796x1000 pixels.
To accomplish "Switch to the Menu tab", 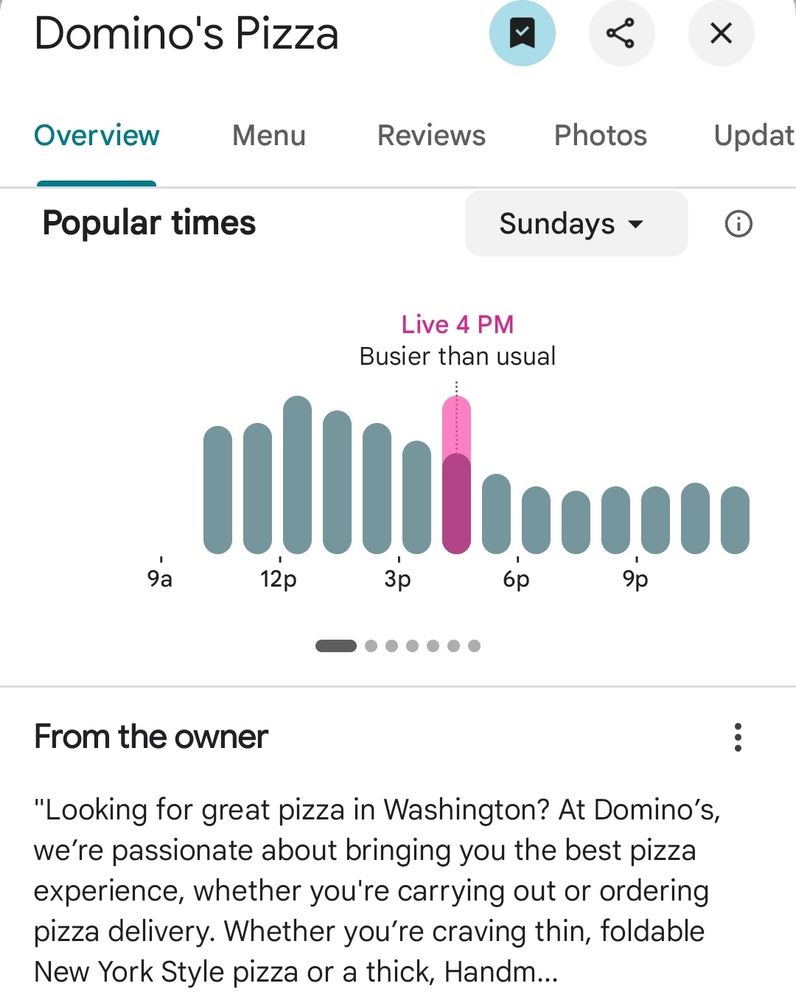I will (268, 135).
